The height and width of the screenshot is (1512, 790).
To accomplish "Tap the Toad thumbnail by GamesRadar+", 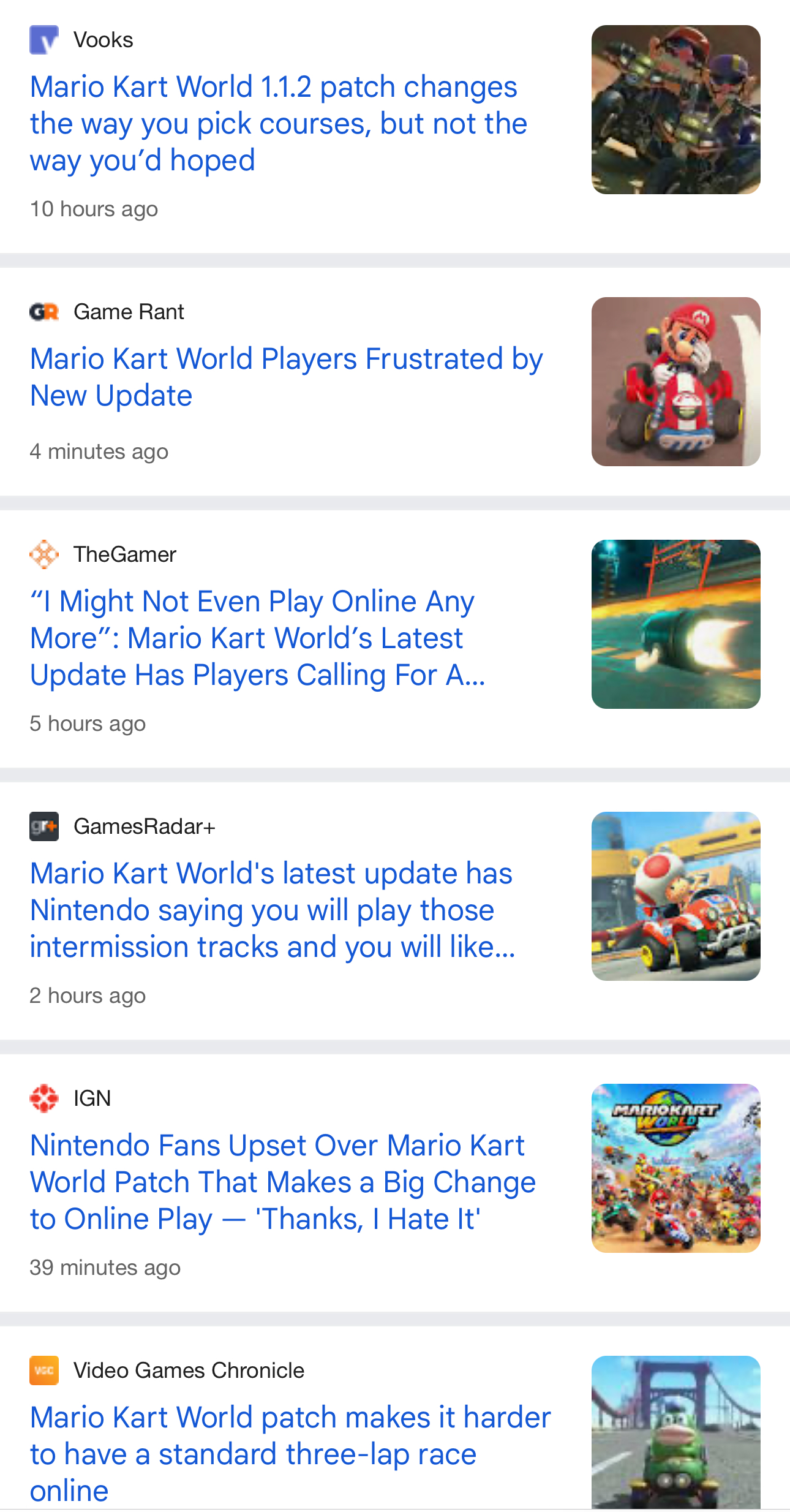I will click(x=676, y=896).
